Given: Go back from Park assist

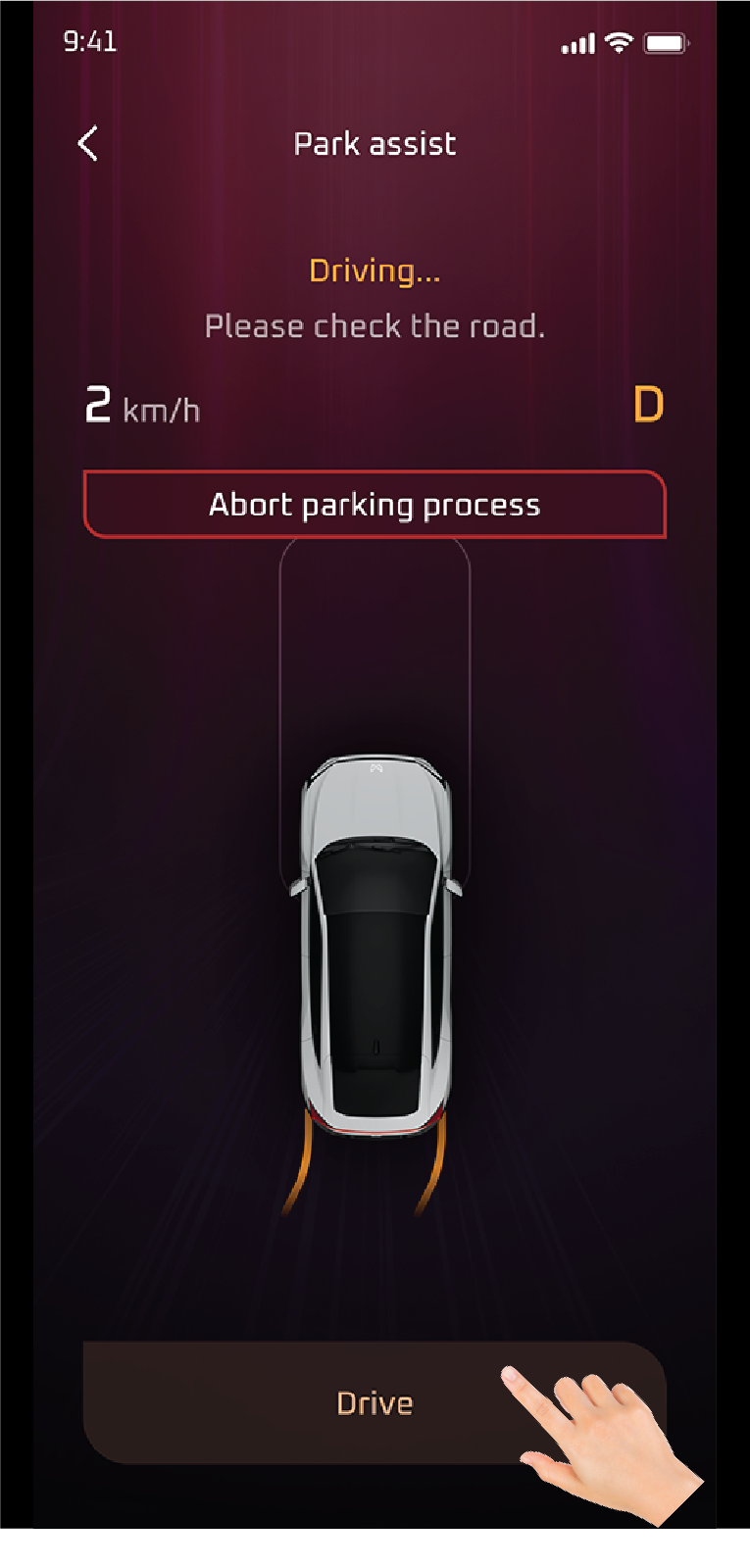Looking at the screenshot, I should click(x=88, y=144).
